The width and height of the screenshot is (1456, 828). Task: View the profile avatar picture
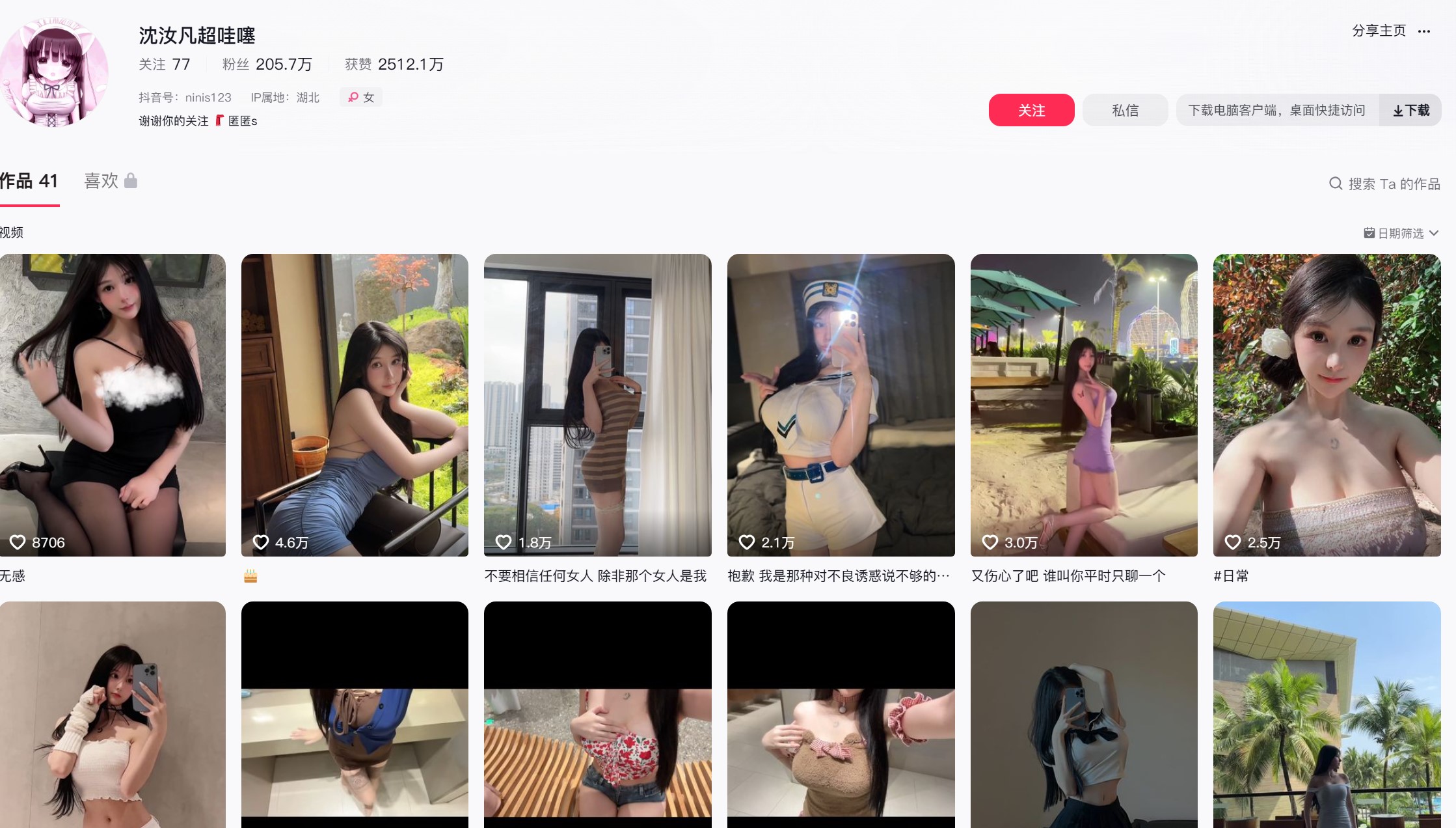point(54,72)
